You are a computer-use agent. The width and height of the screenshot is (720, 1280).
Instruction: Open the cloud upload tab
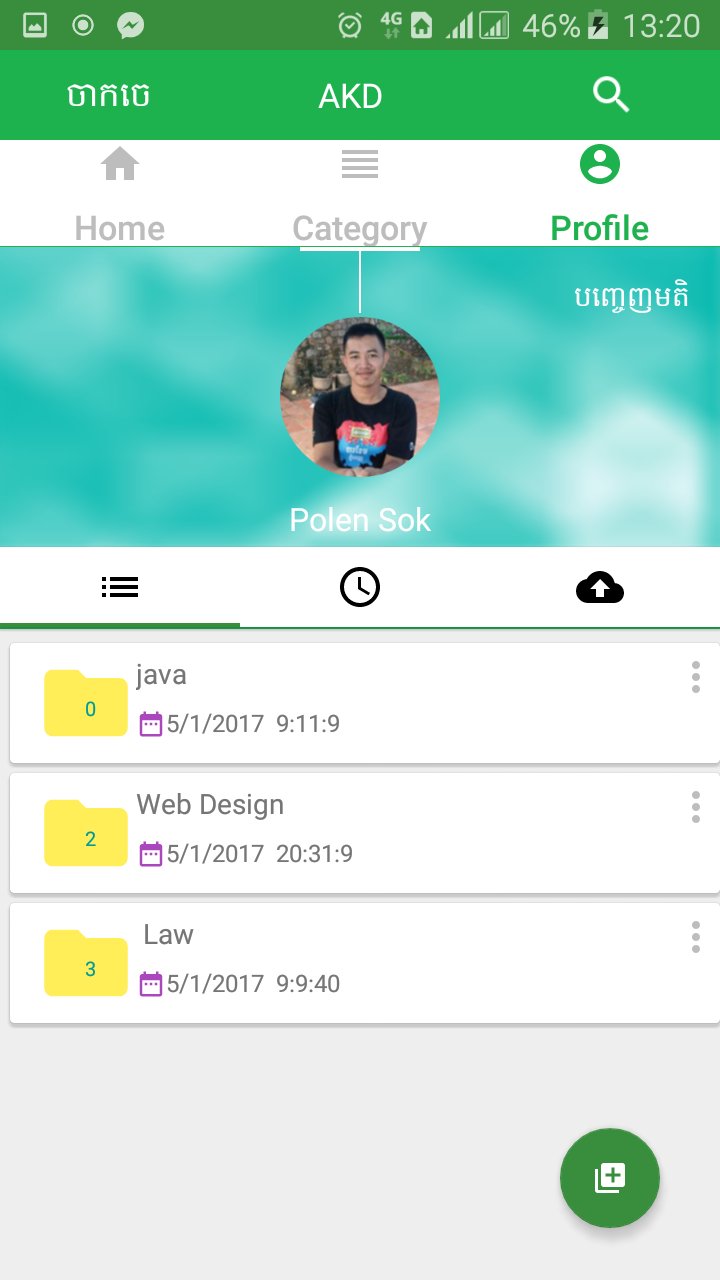tap(600, 588)
